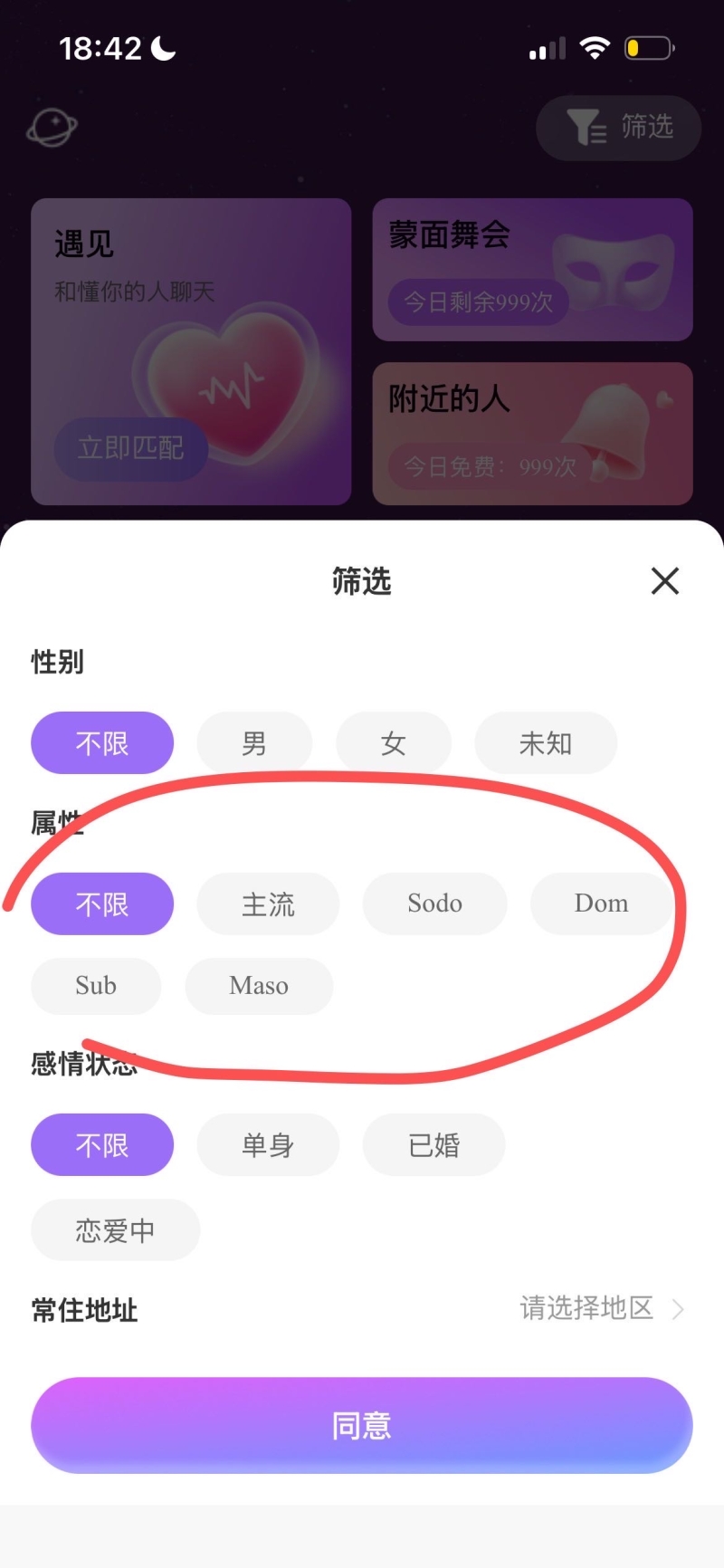Choose the 主流 attribute chip
This screenshot has height=1568, width=724.
[268, 904]
